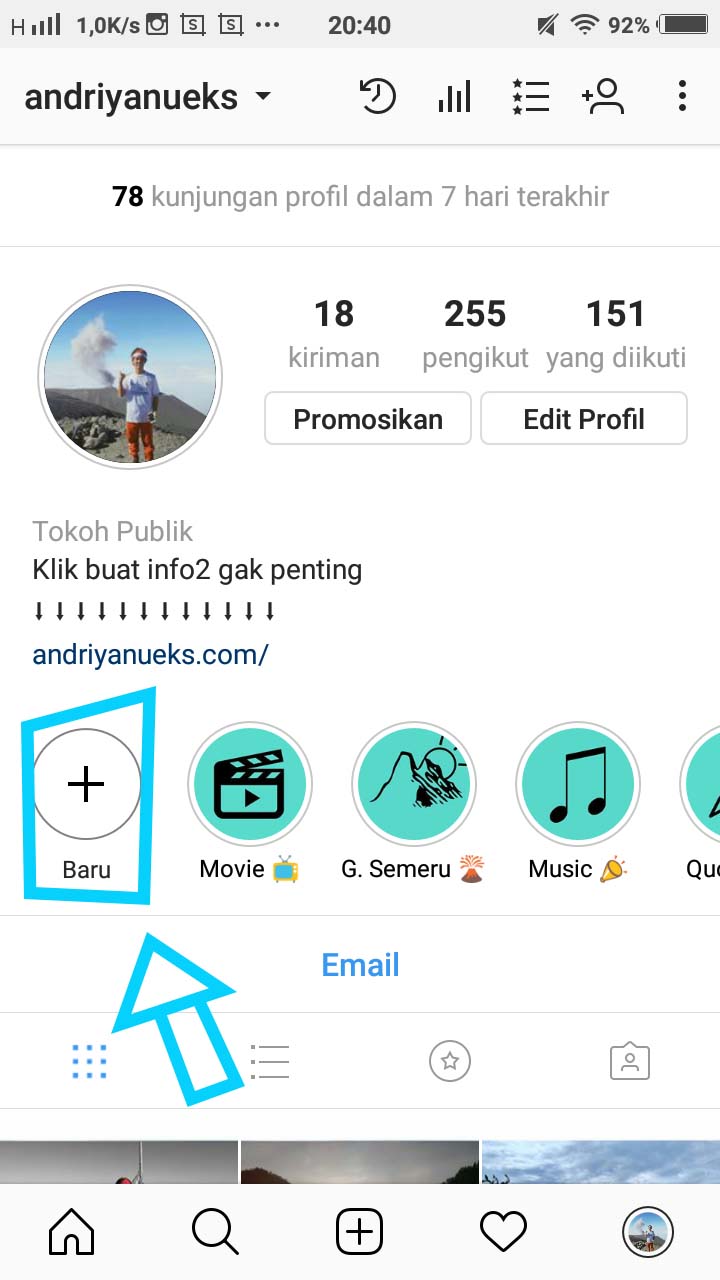Viewport: 720px width, 1280px height.
Task: Select the discover people icon
Action: [x=604, y=96]
